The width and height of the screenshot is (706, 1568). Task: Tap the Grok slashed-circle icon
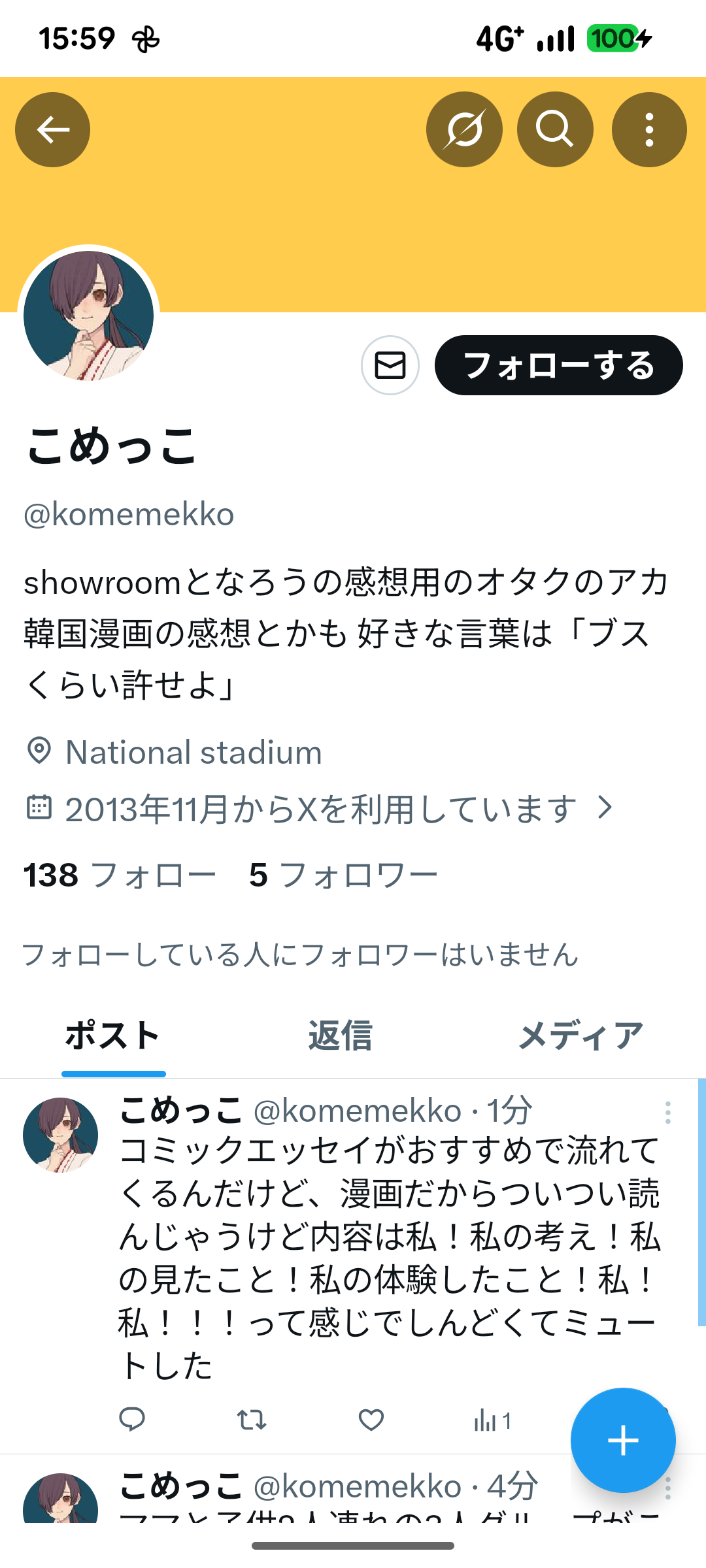tap(464, 129)
